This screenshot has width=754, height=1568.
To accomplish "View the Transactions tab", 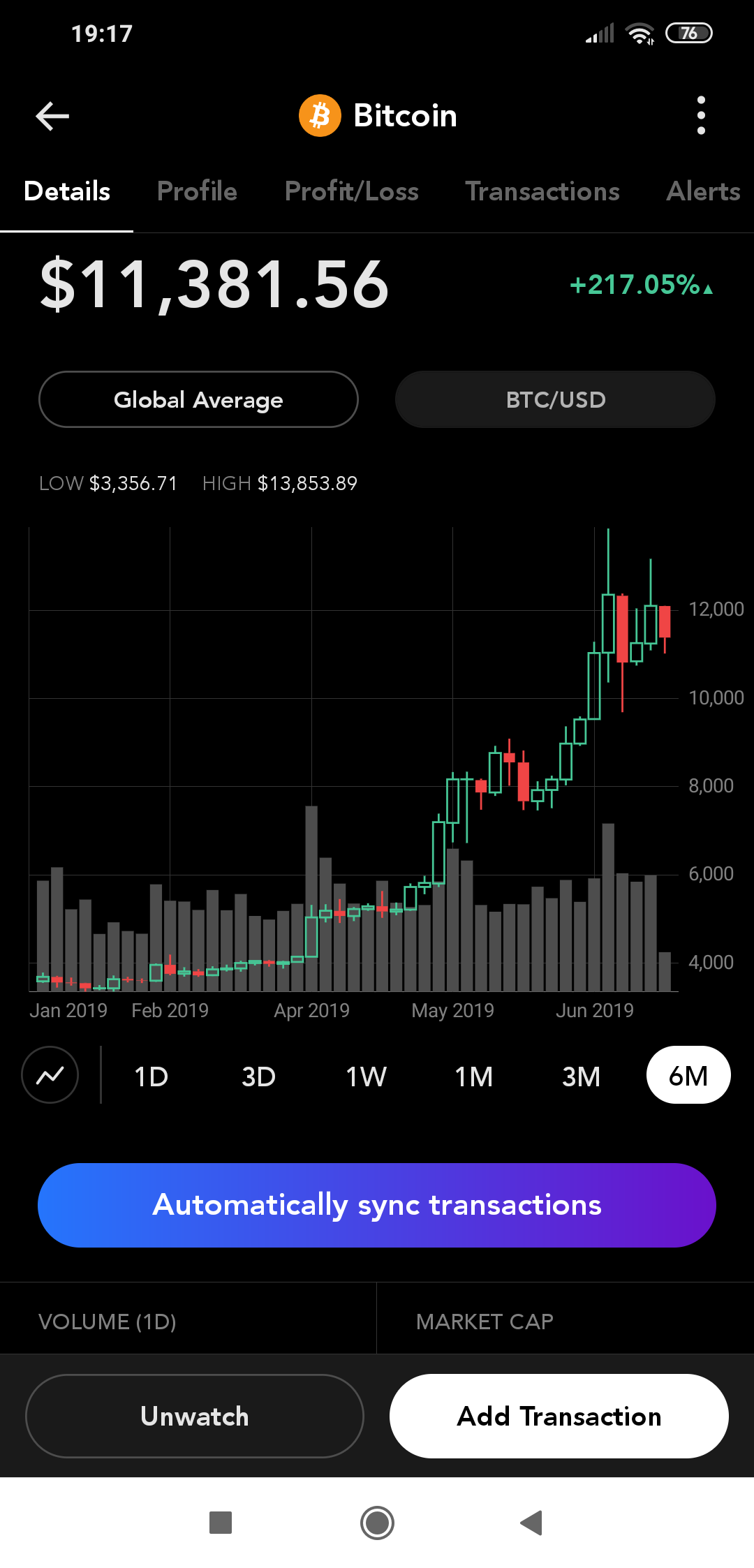I will point(542,191).
